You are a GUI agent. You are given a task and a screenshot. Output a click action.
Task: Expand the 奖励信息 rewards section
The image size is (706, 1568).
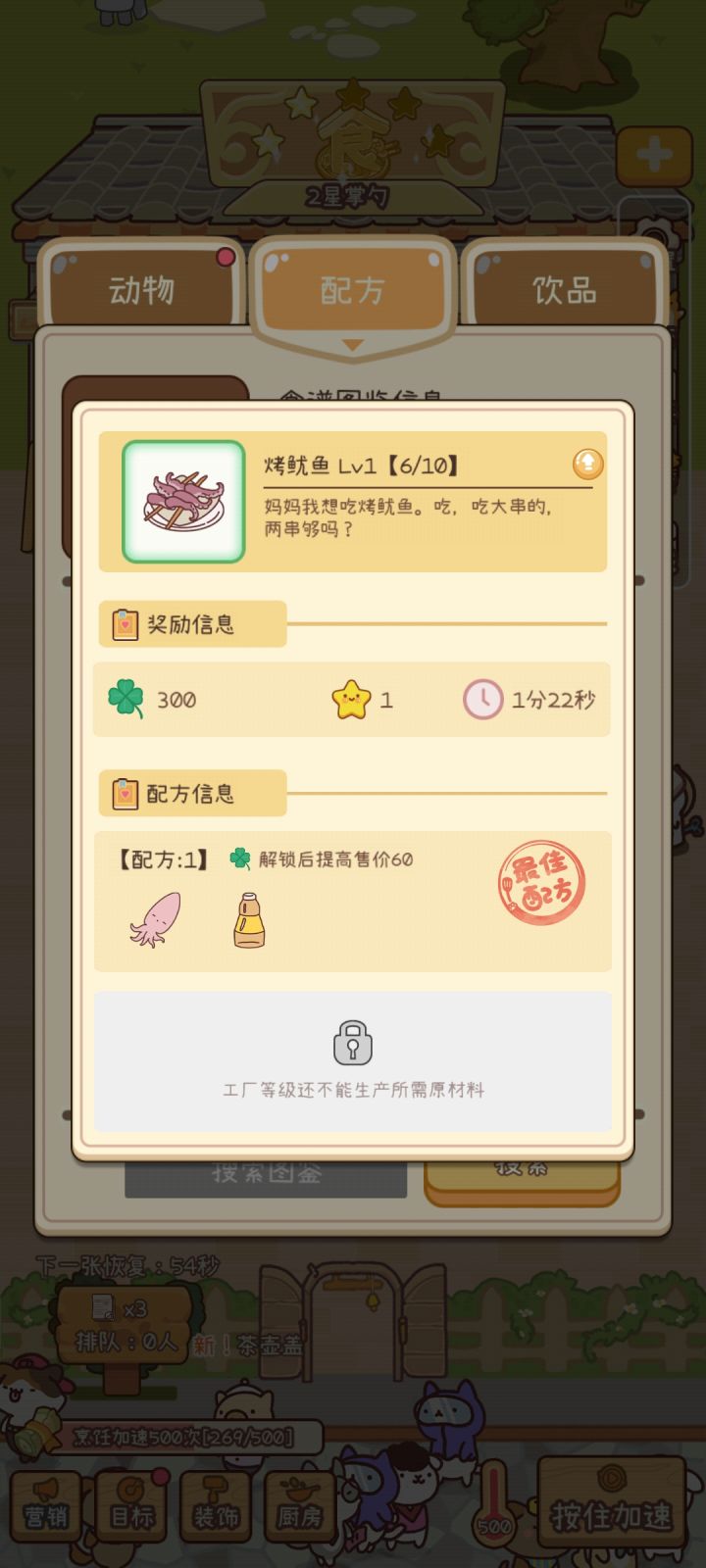189,624
